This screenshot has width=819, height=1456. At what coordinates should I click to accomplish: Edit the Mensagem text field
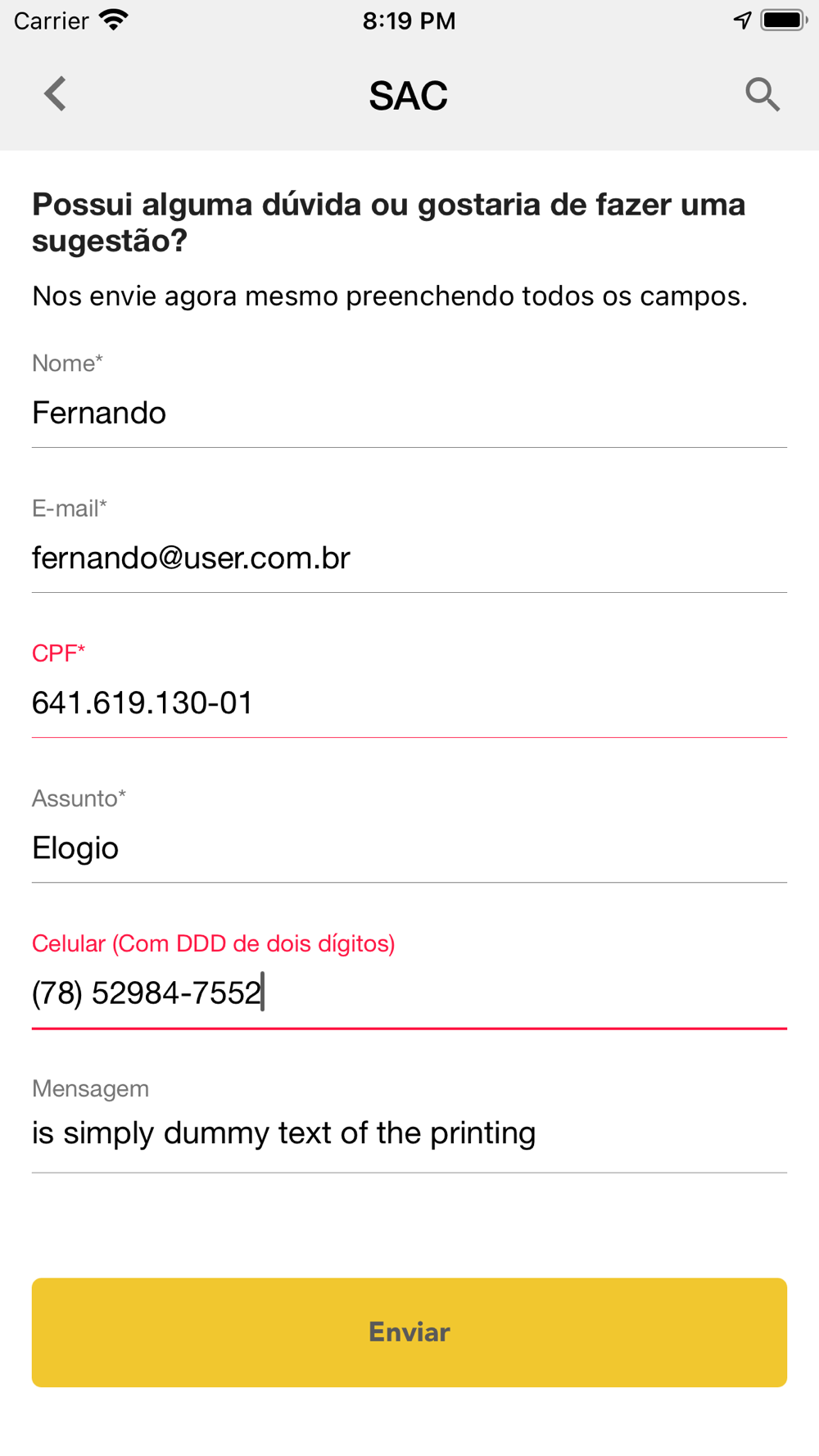pyautogui.click(x=409, y=1134)
